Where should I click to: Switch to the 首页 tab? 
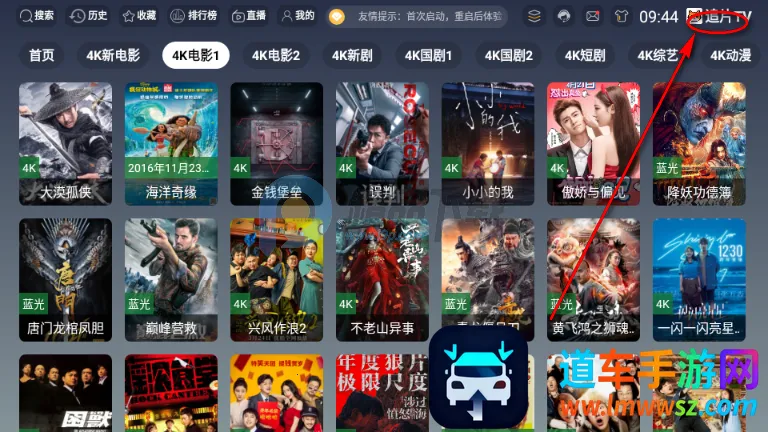coord(41,55)
